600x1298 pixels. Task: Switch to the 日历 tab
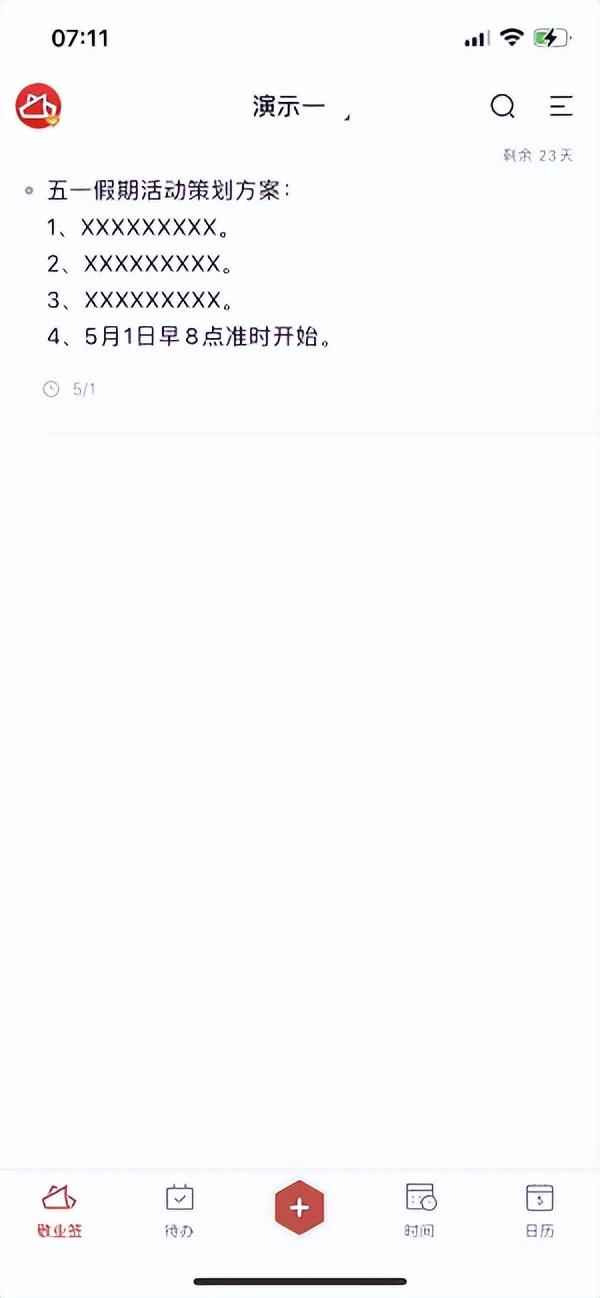tap(540, 1210)
